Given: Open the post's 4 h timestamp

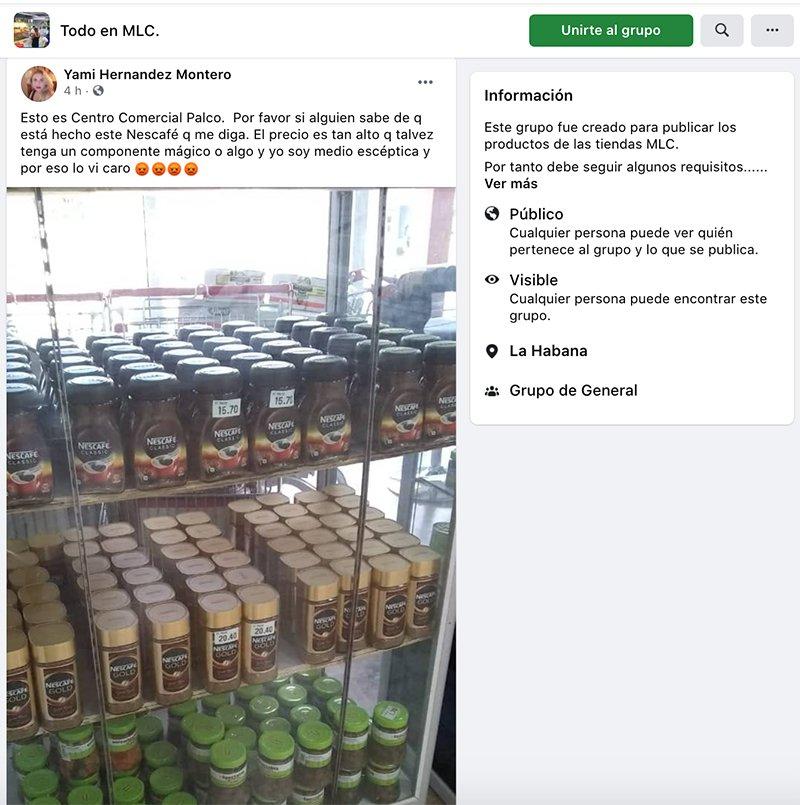Looking at the screenshot, I should (72, 91).
